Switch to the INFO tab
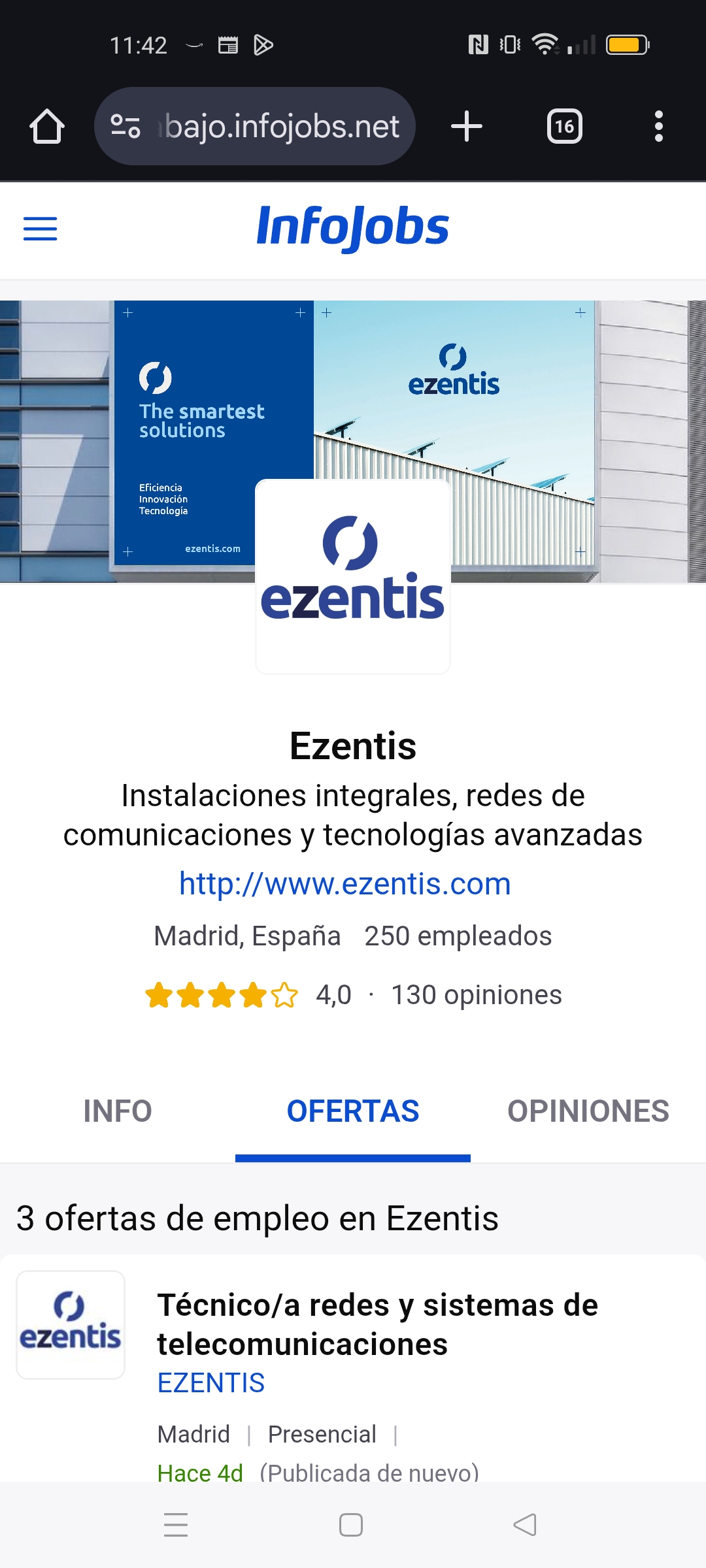 tap(118, 1111)
